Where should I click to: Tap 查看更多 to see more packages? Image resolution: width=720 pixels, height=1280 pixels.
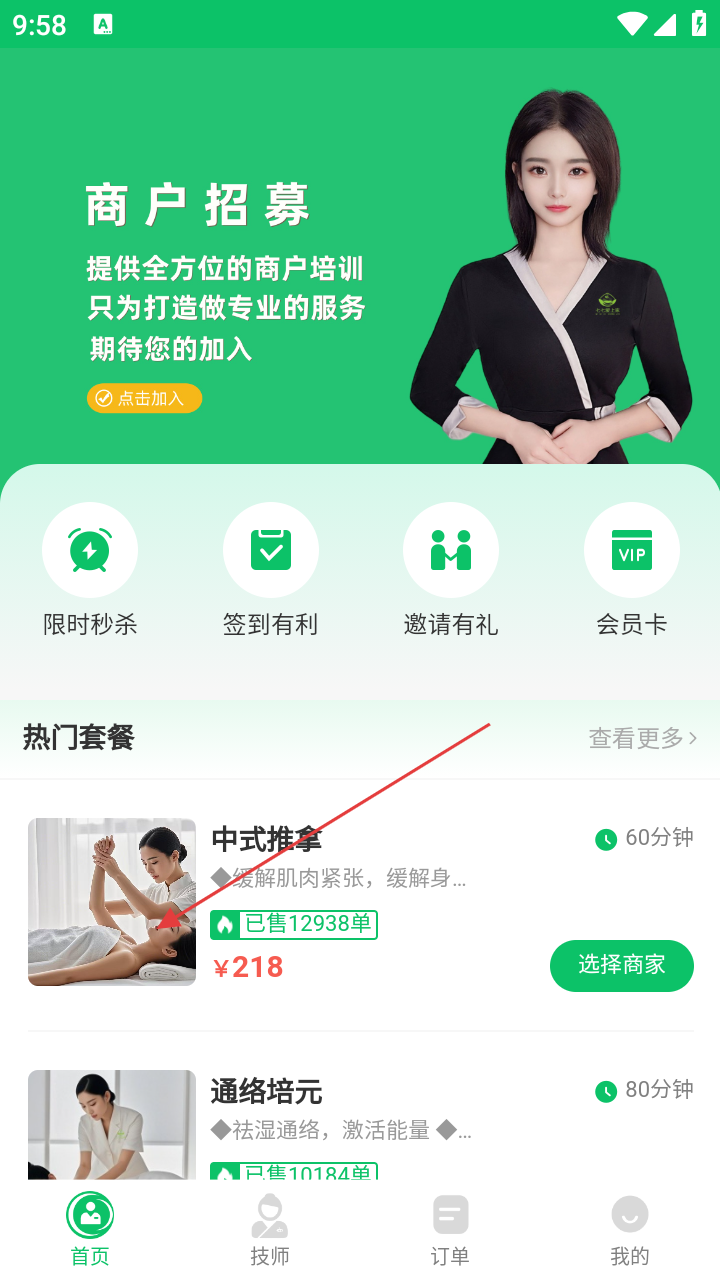(642, 738)
